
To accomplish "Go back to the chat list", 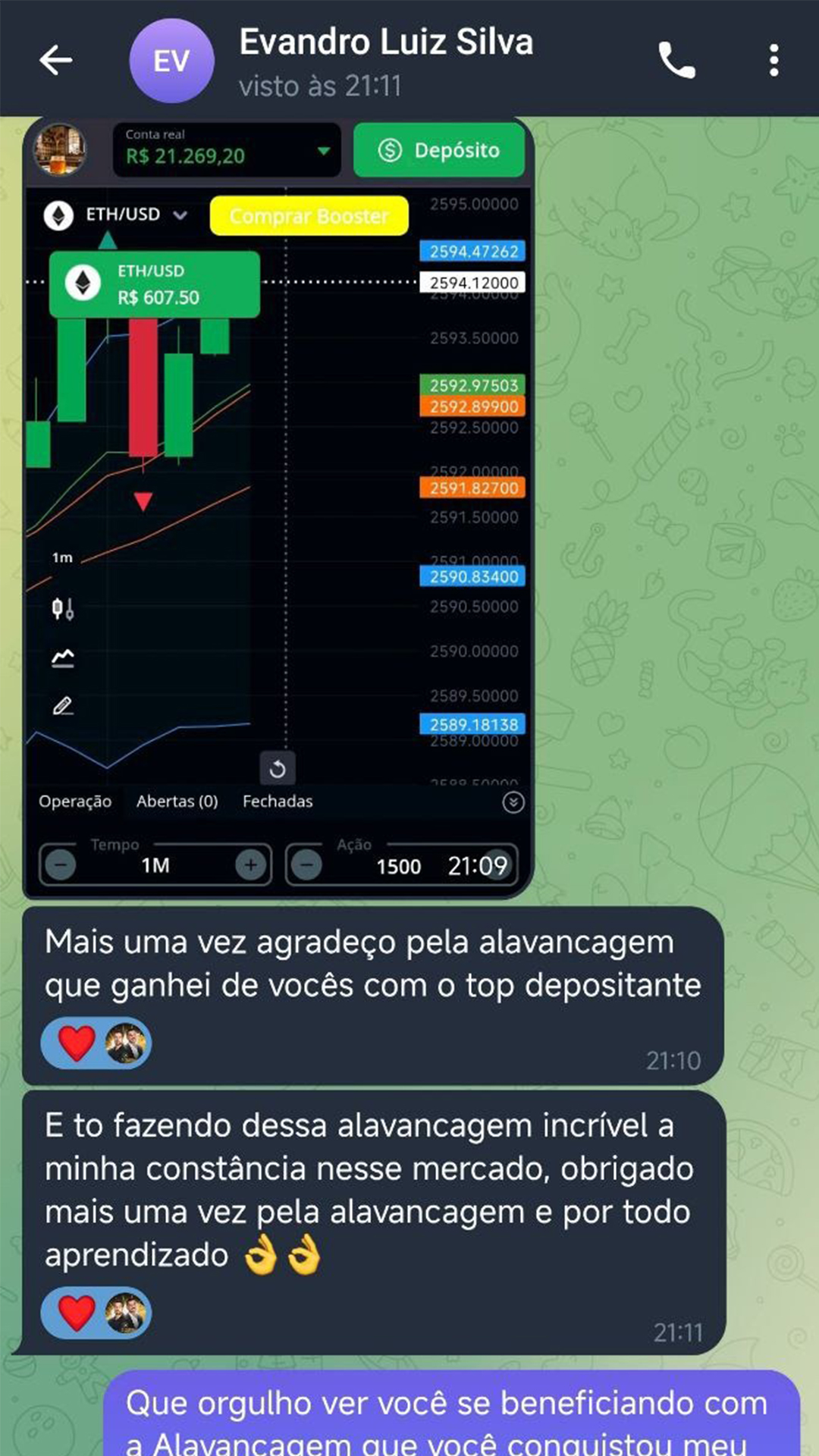I will pyautogui.click(x=56, y=60).
